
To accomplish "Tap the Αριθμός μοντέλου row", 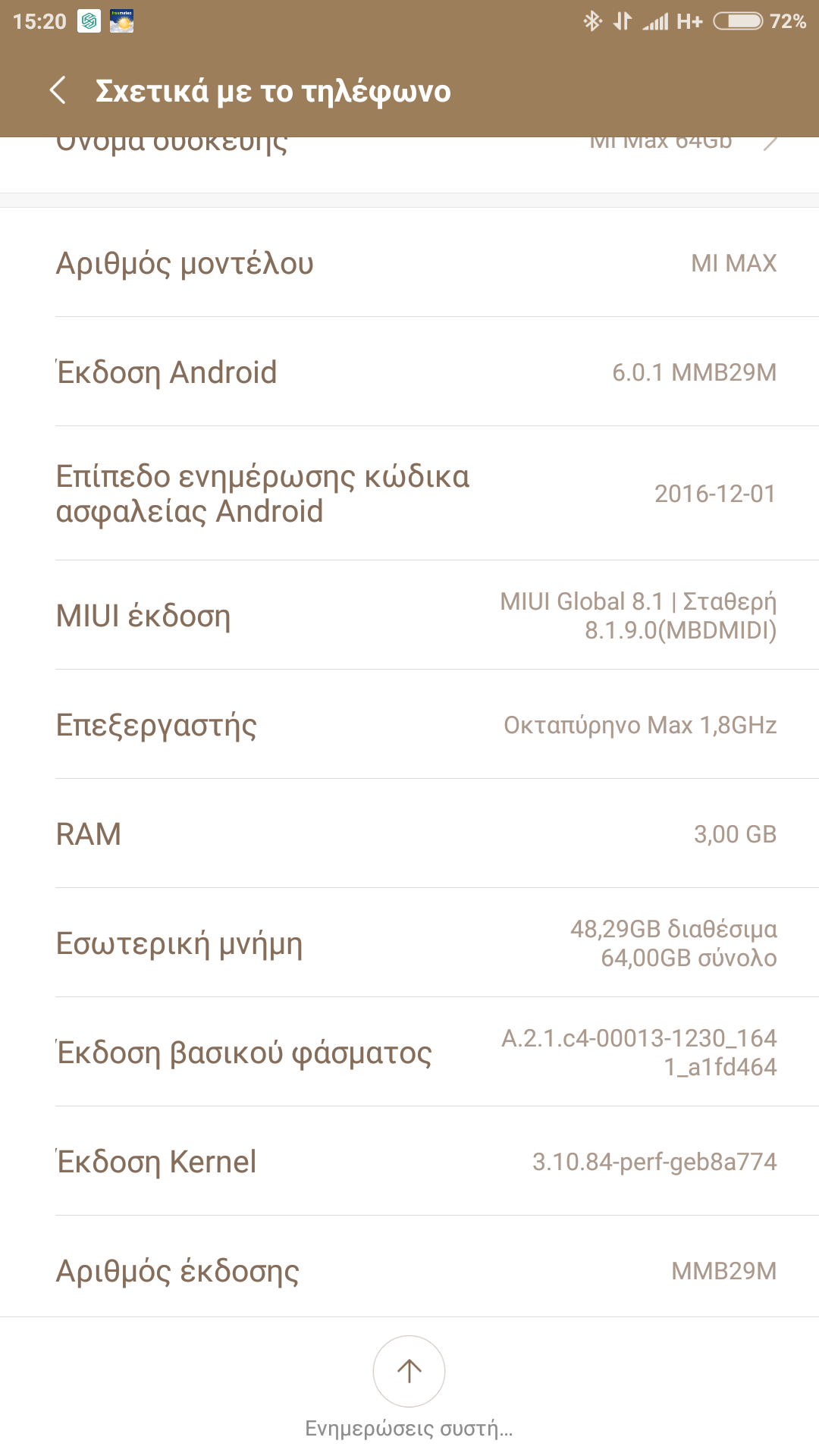I will (409, 263).
